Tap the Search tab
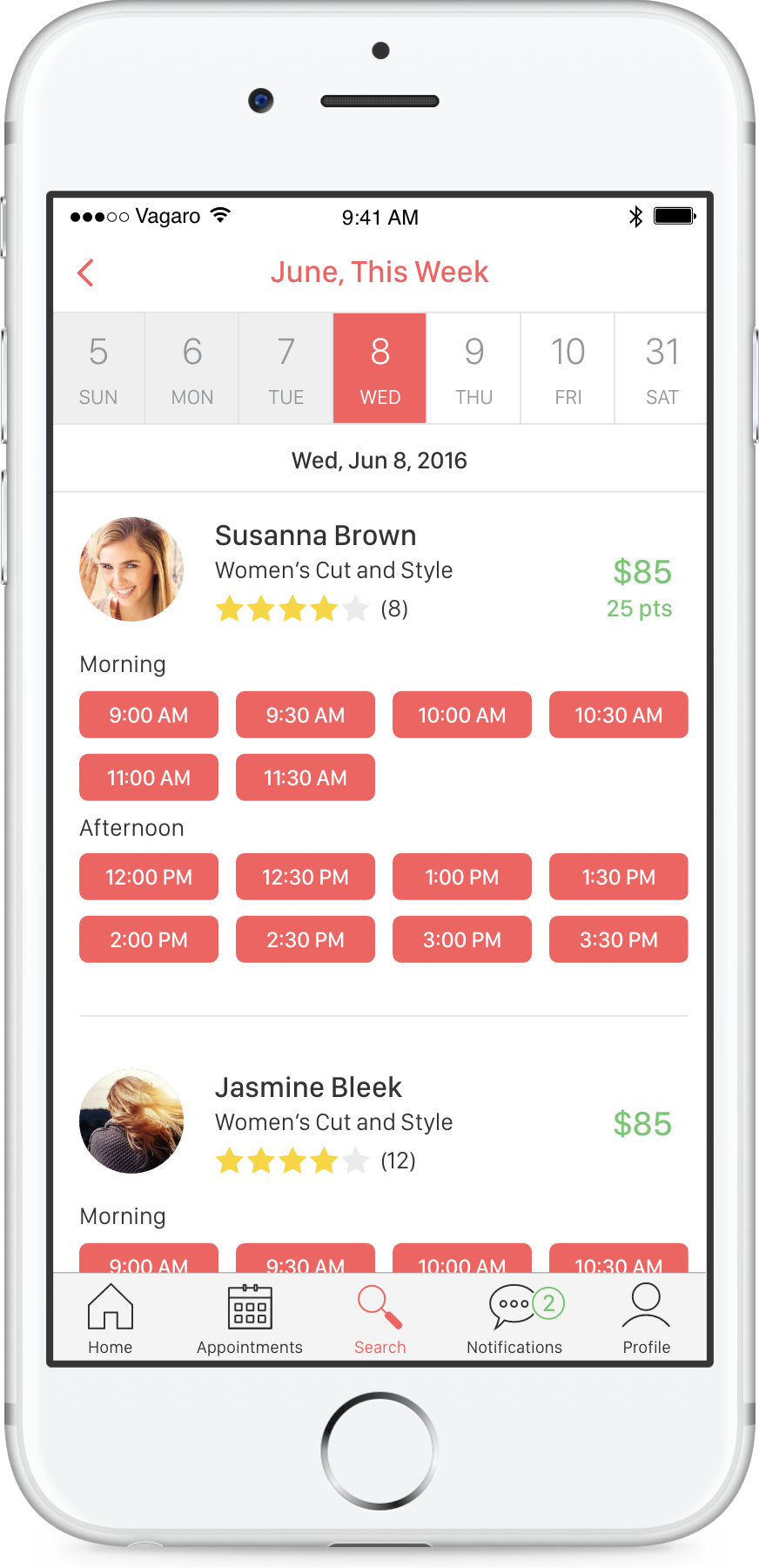This screenshot has width=759, height=1568. point(380,1319)
